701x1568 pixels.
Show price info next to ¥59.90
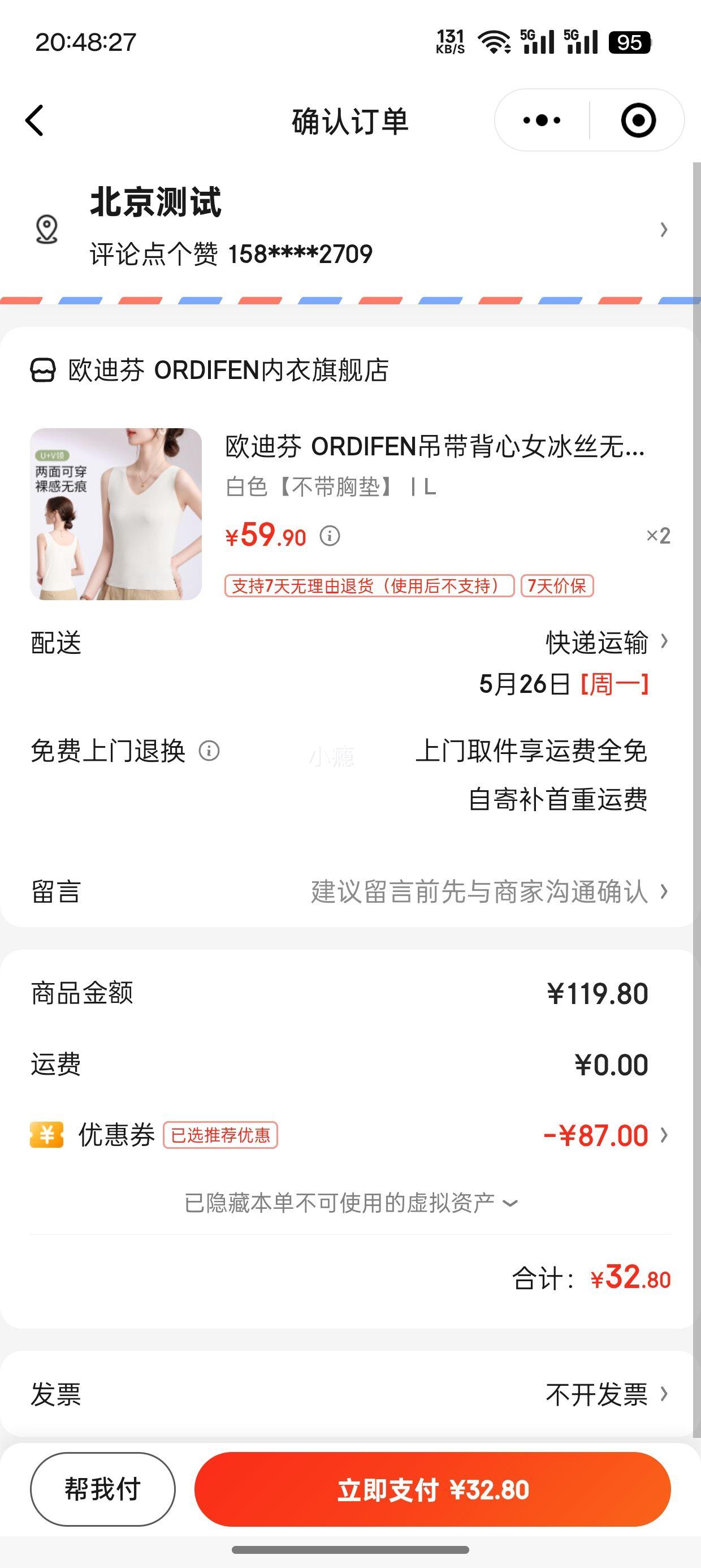coord(330,536)
